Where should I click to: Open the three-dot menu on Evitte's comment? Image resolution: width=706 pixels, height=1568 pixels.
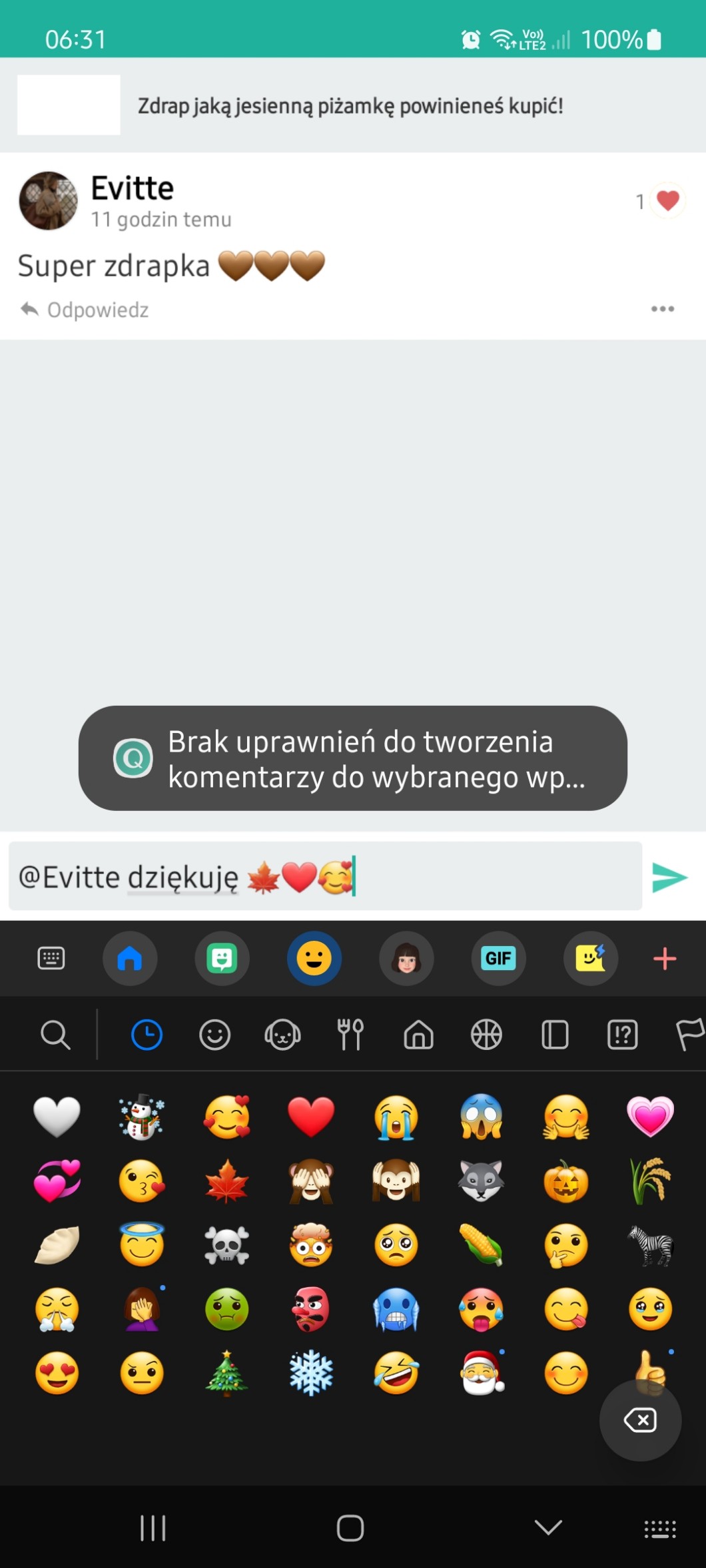pyautogui.click(x=662, y=309)
